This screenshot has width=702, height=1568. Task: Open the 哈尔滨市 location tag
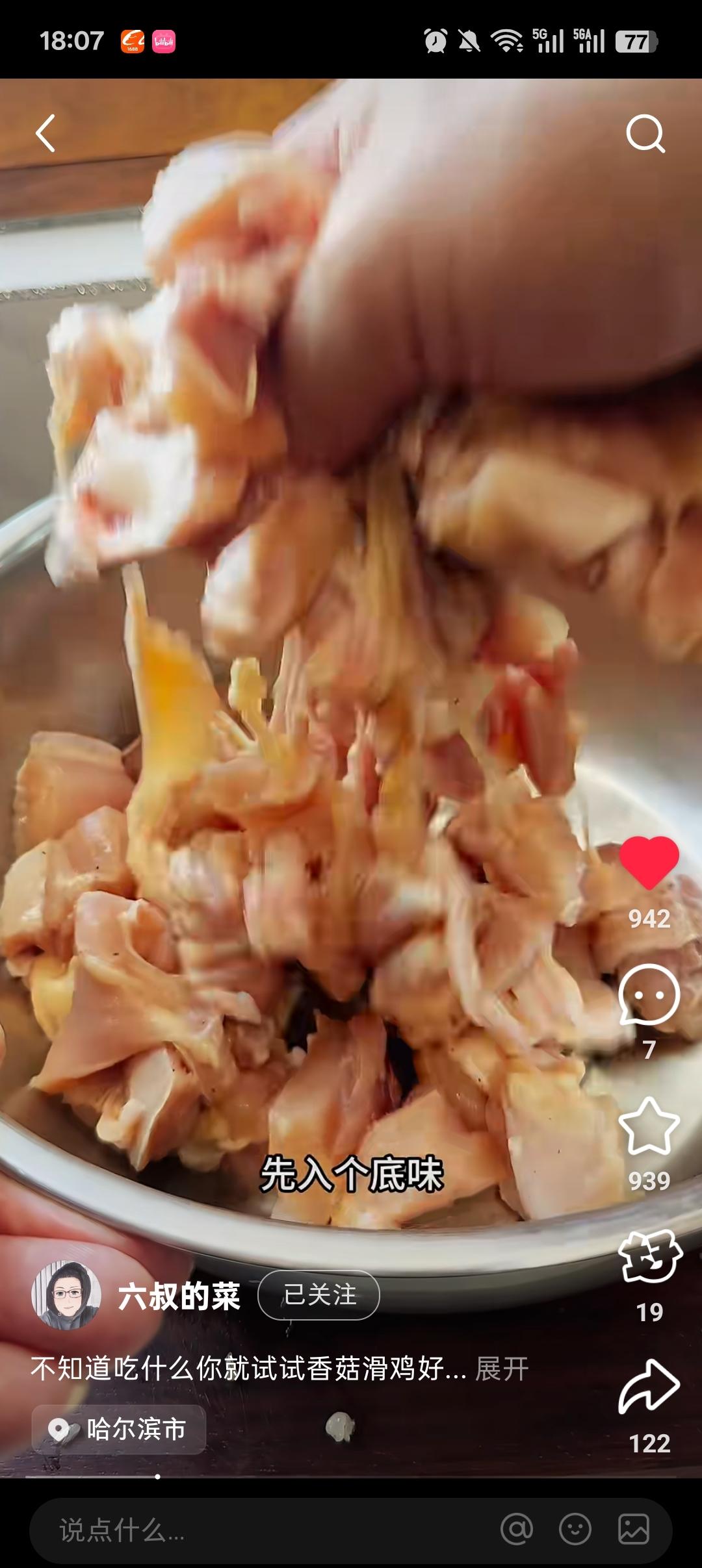point(119,1429)
